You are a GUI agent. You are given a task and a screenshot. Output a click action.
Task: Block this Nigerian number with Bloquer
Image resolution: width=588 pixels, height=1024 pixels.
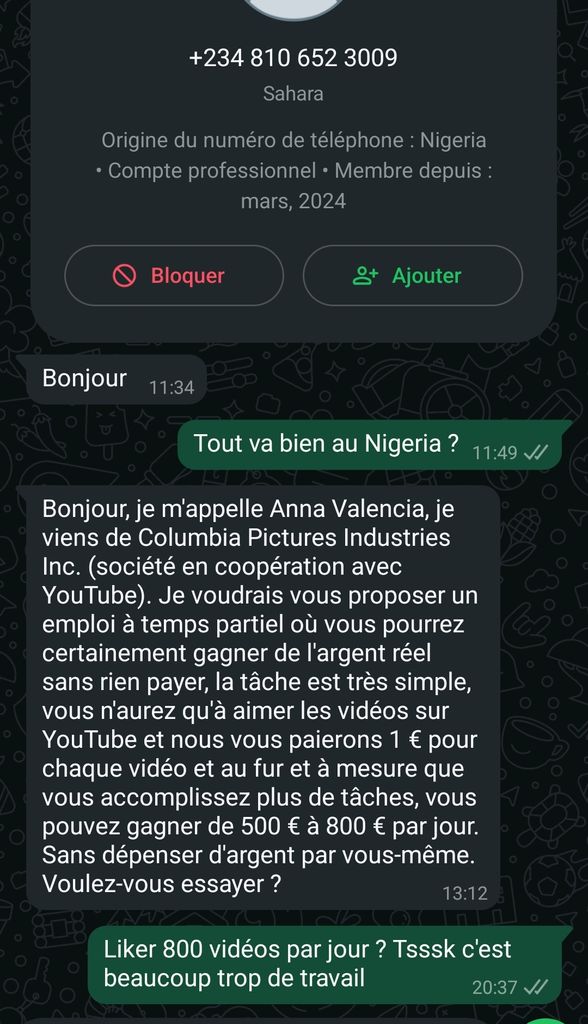coord(174,276)
